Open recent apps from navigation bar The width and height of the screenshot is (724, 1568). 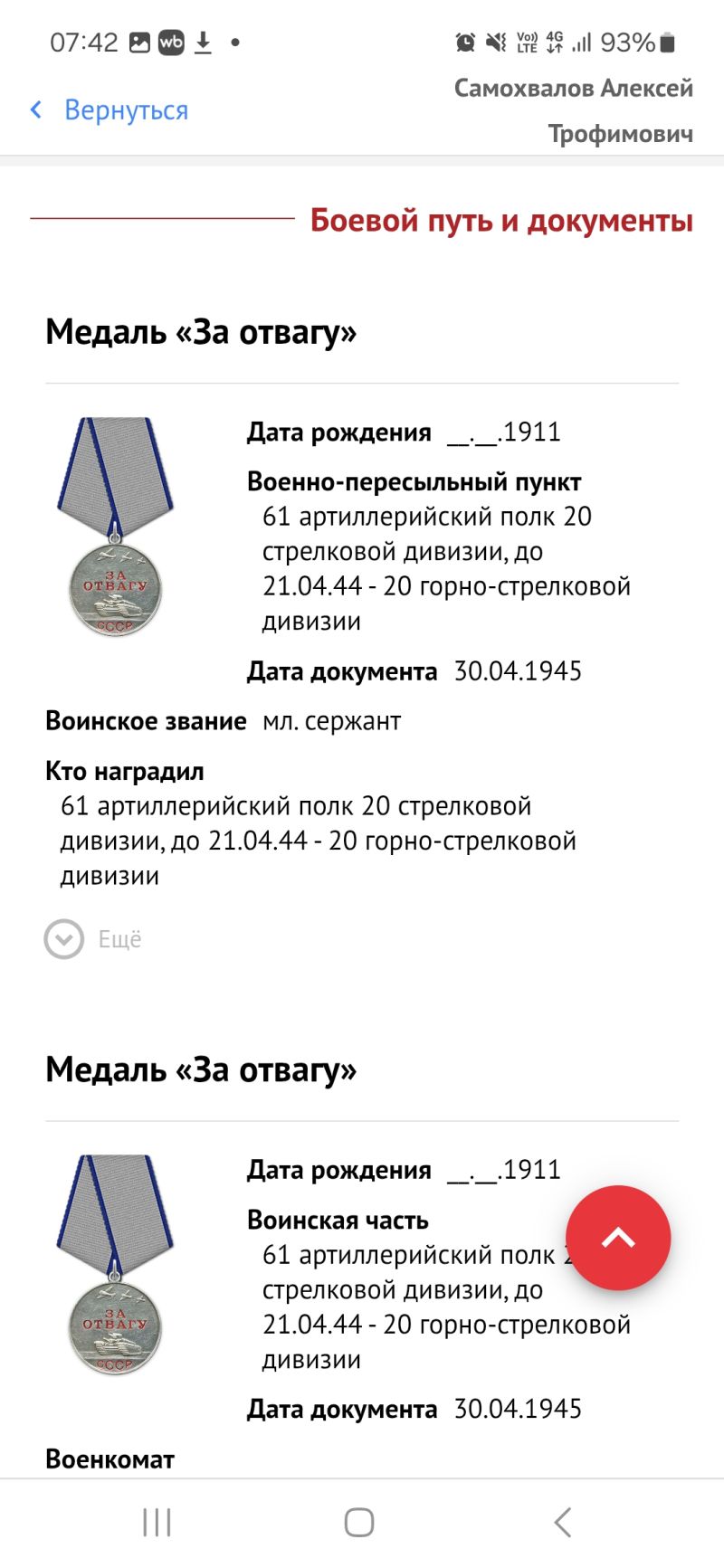(x=157, y=1522)
